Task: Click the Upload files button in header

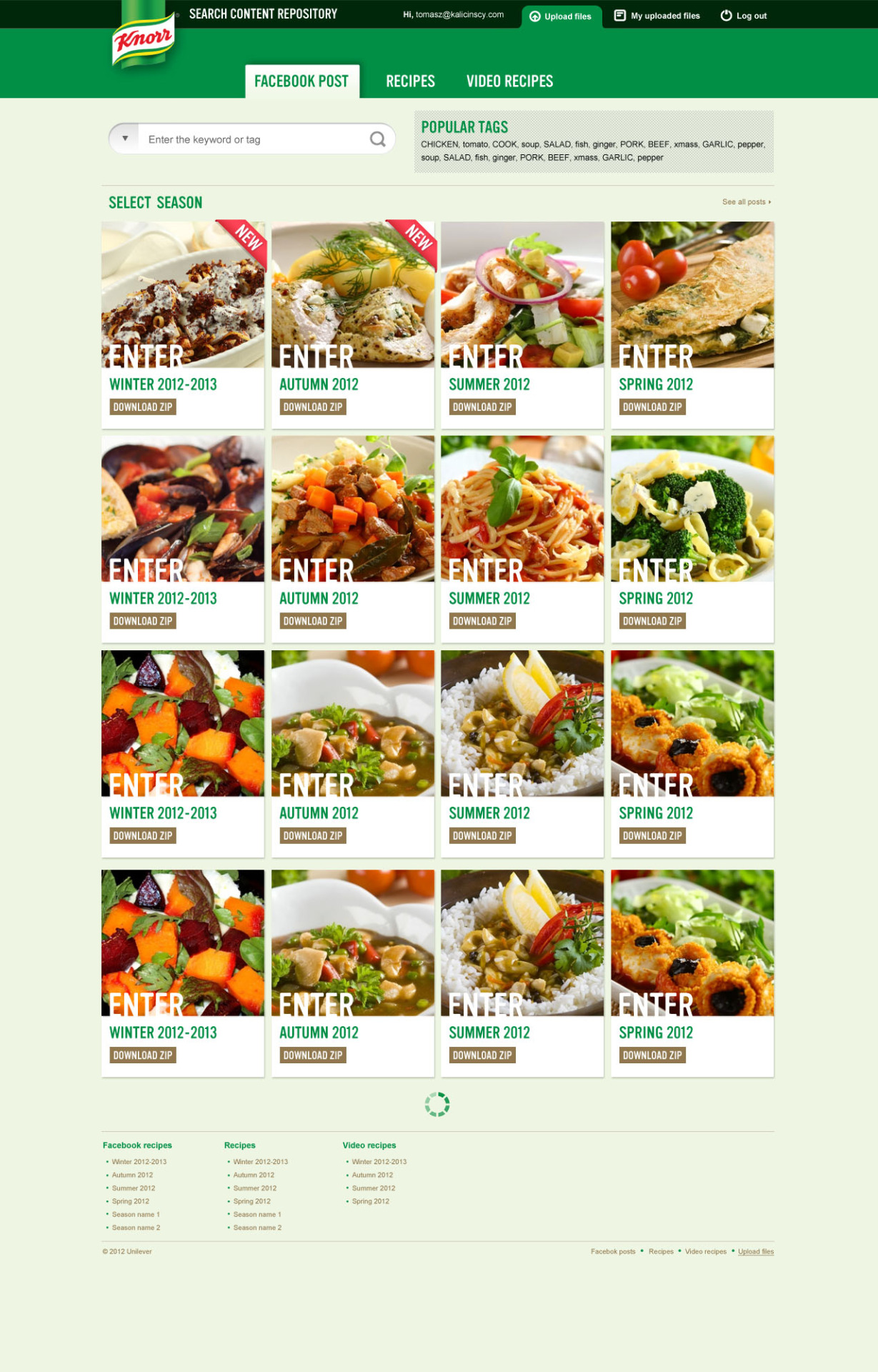Action: pos(562,16)
